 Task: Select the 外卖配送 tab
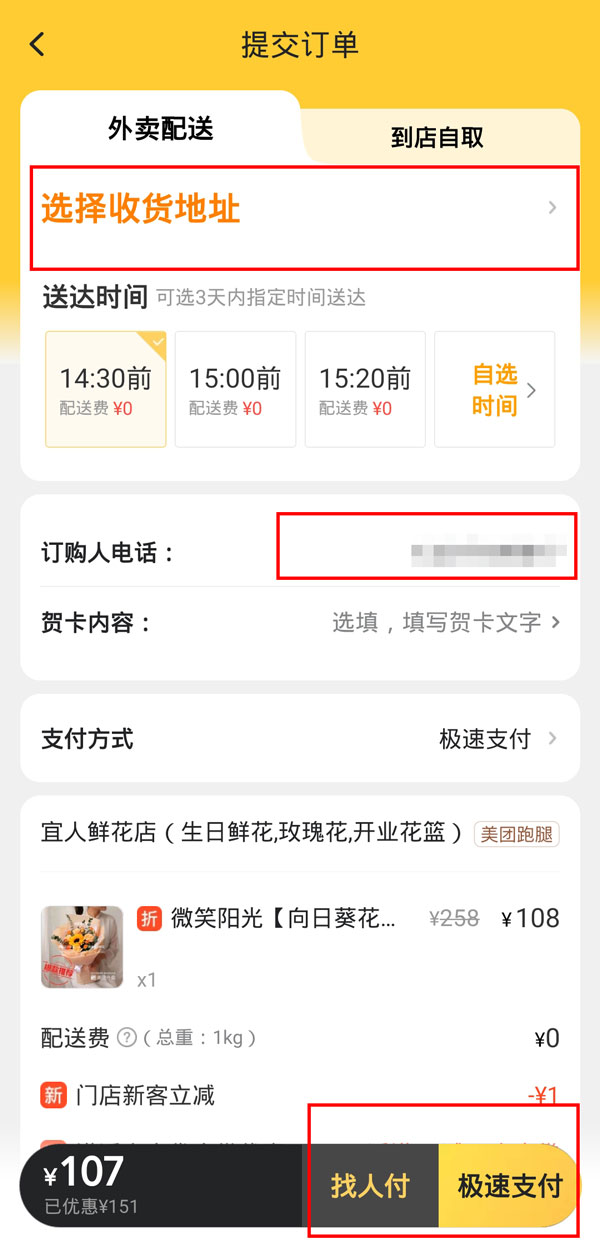(x=160, y=128)
